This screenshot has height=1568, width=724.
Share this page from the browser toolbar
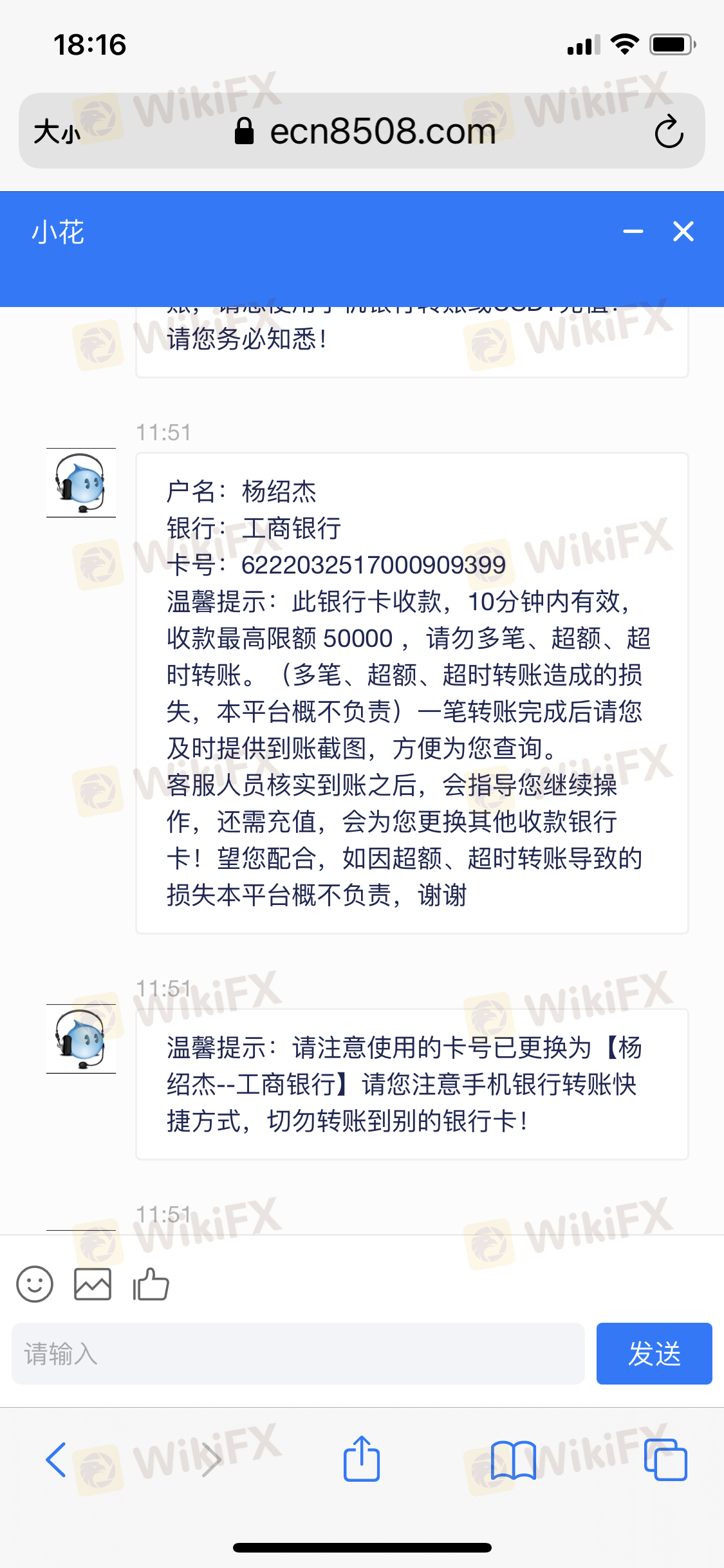point(362,1459)
